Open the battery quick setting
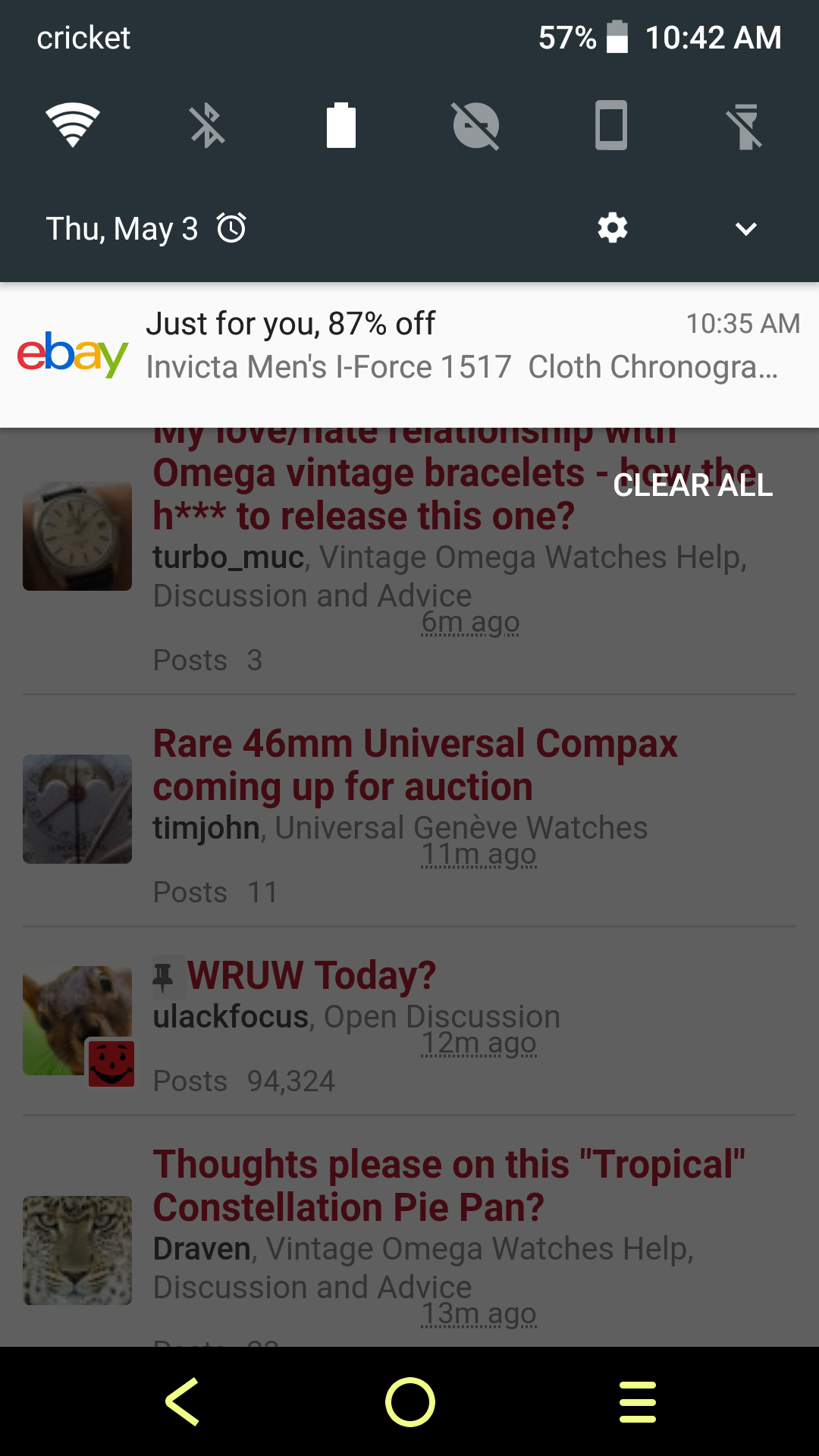This screenshot has width=819, height=1456. pyautogui.click(x=341, y=125)
